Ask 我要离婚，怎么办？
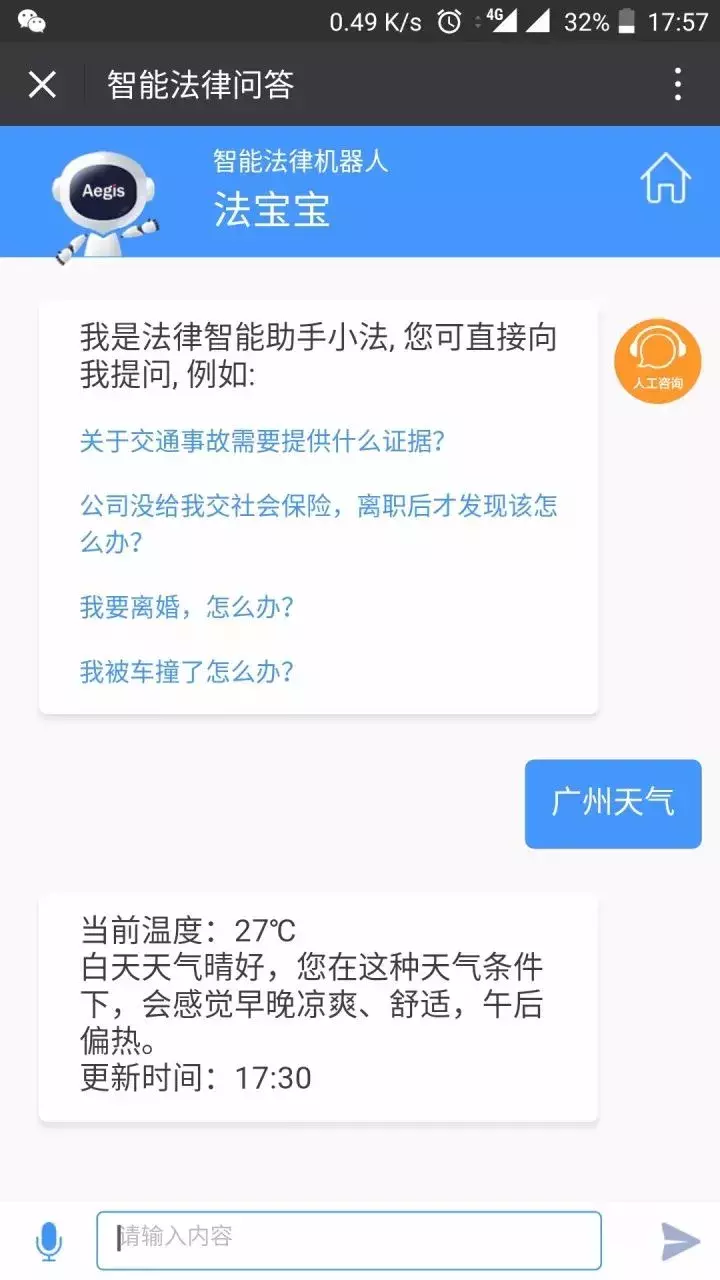The image size is (720, 1280). [x=186, y=607]
